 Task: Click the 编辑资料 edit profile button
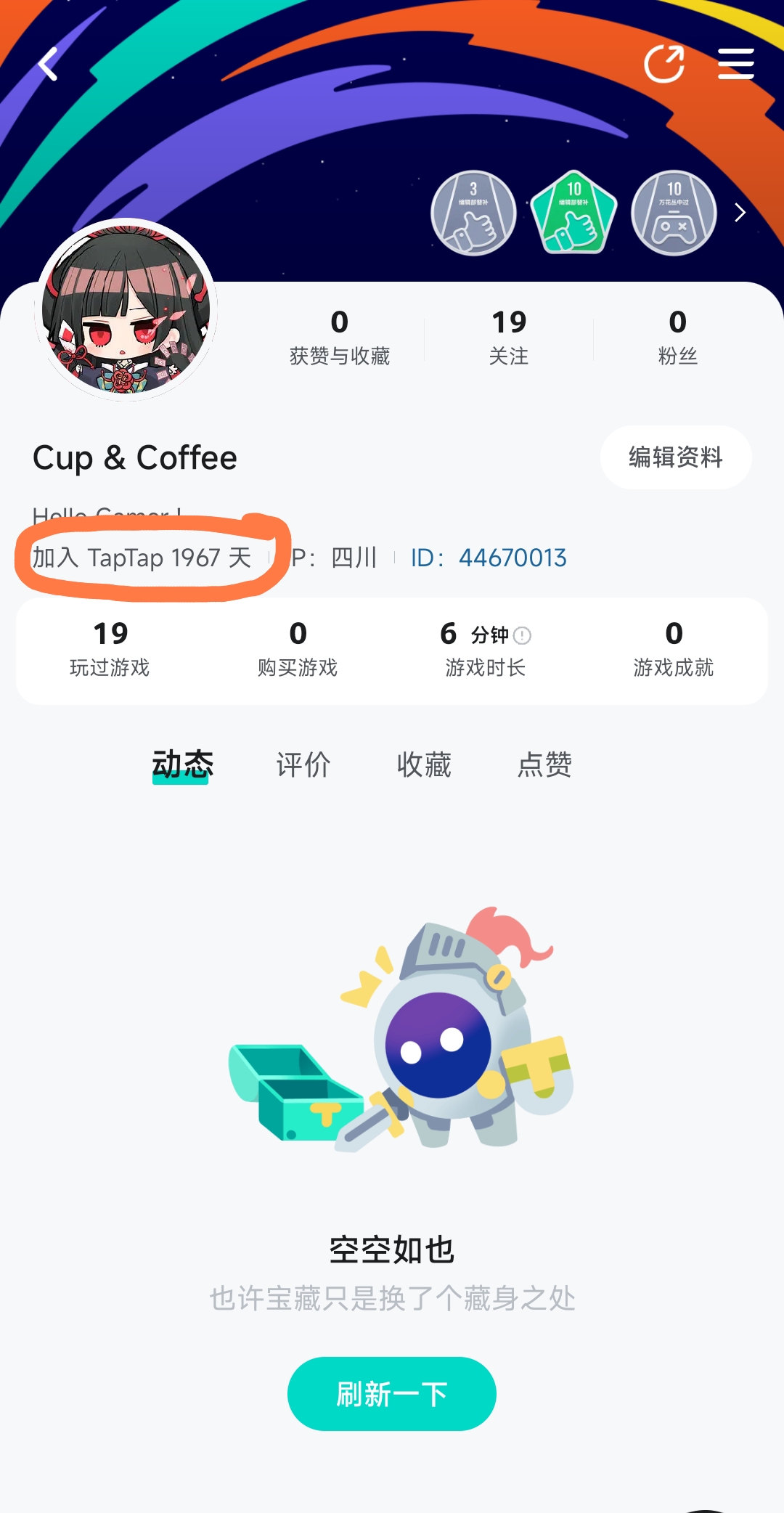[676, 457]
